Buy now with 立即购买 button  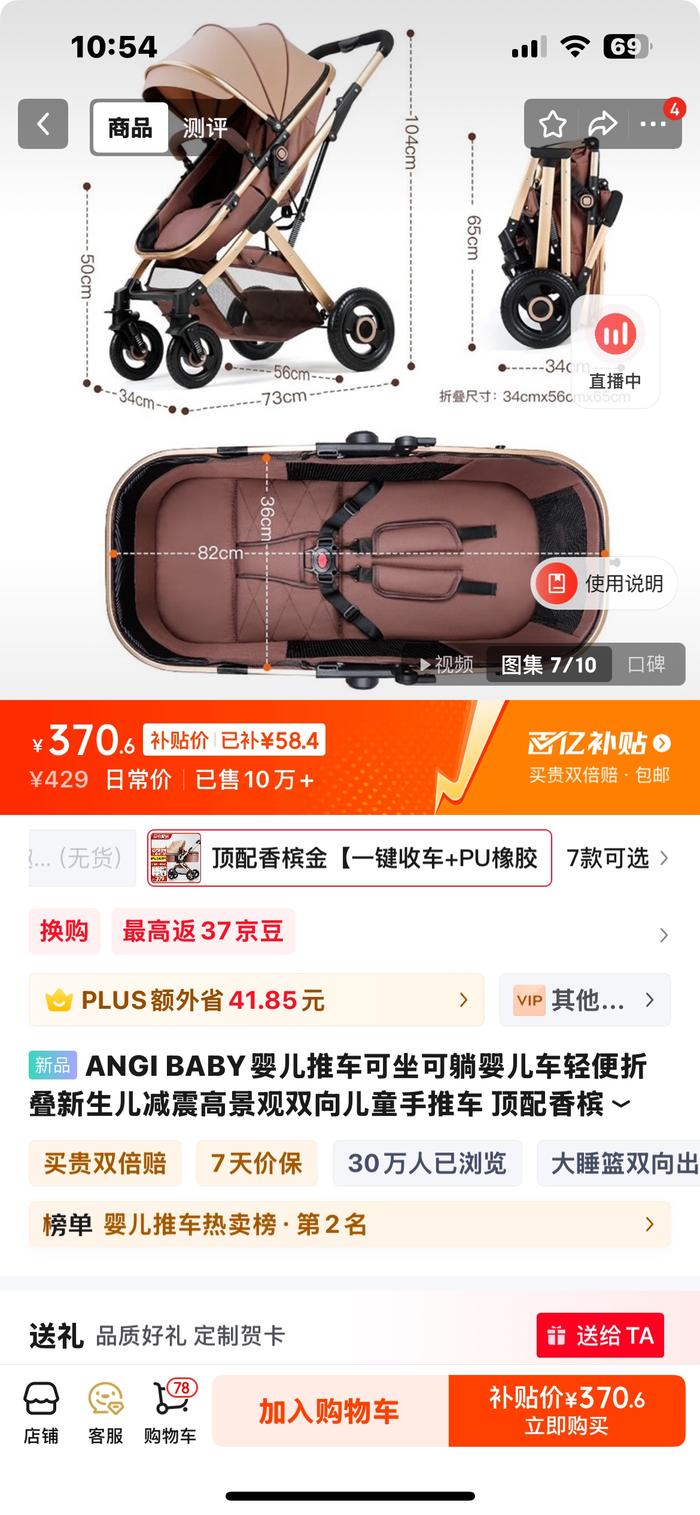[x=567, y=1411]
